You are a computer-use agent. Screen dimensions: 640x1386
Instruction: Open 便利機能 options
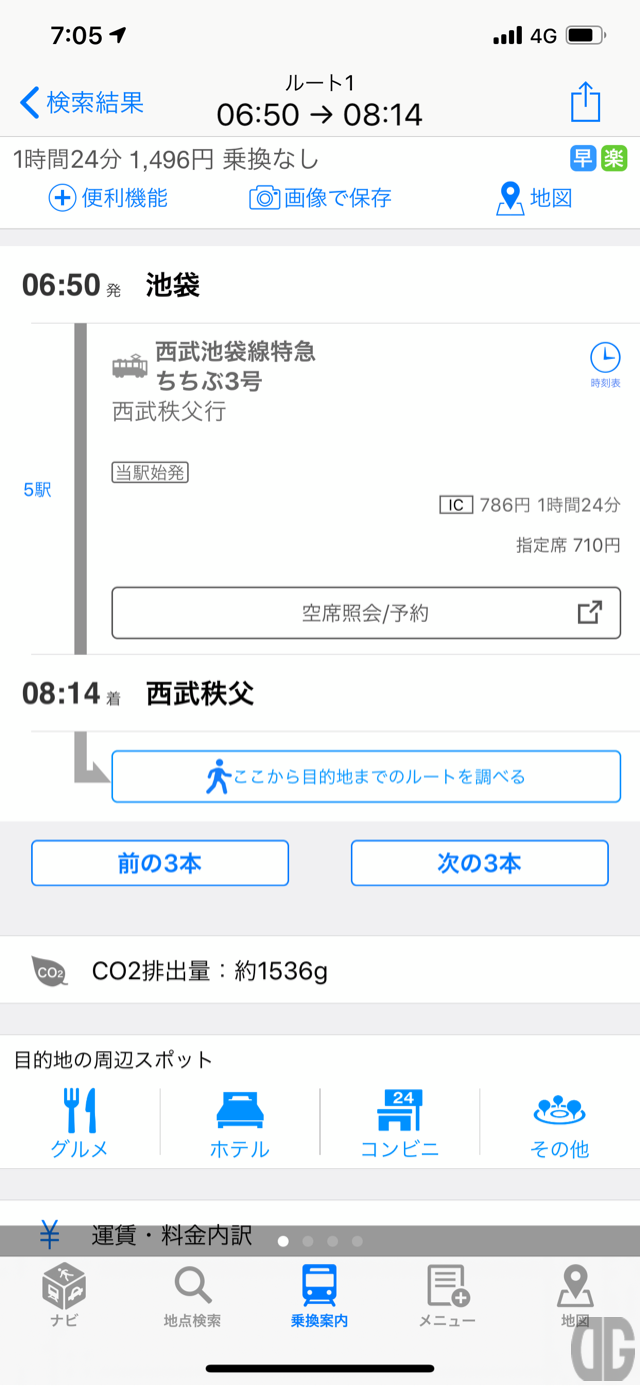[x=108, y=198]
